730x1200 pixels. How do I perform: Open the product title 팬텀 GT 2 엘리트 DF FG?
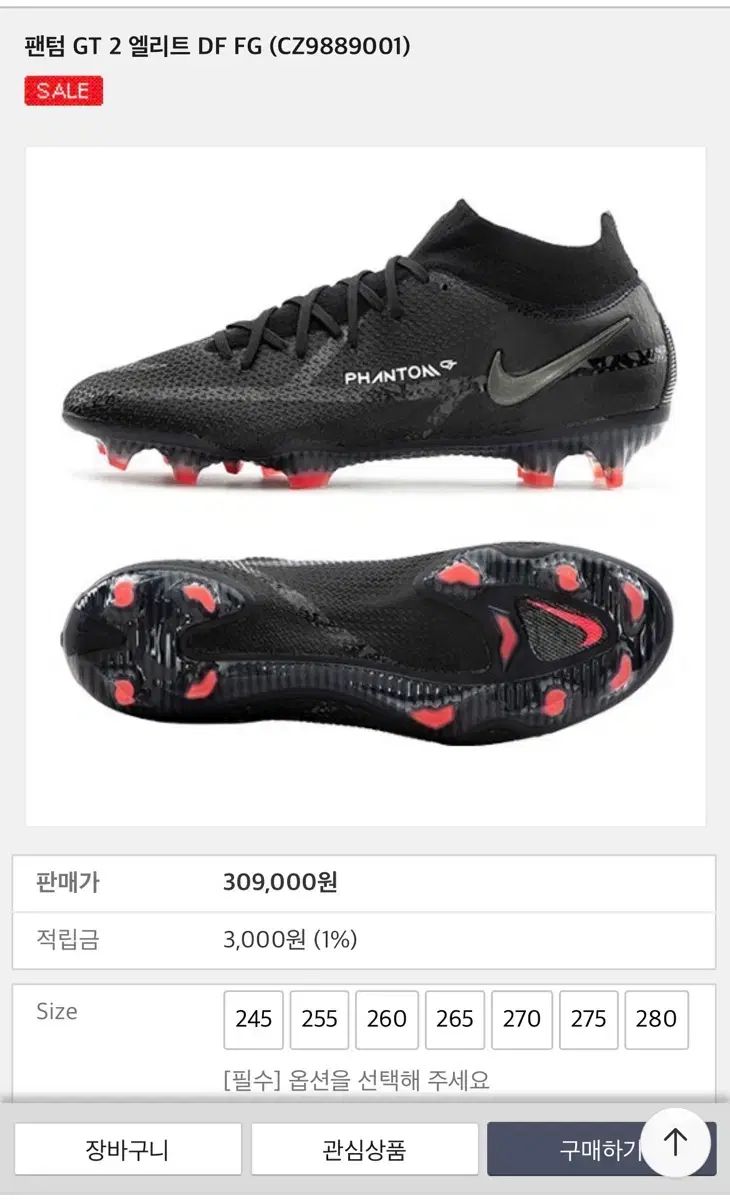click(x=215, y=44)
